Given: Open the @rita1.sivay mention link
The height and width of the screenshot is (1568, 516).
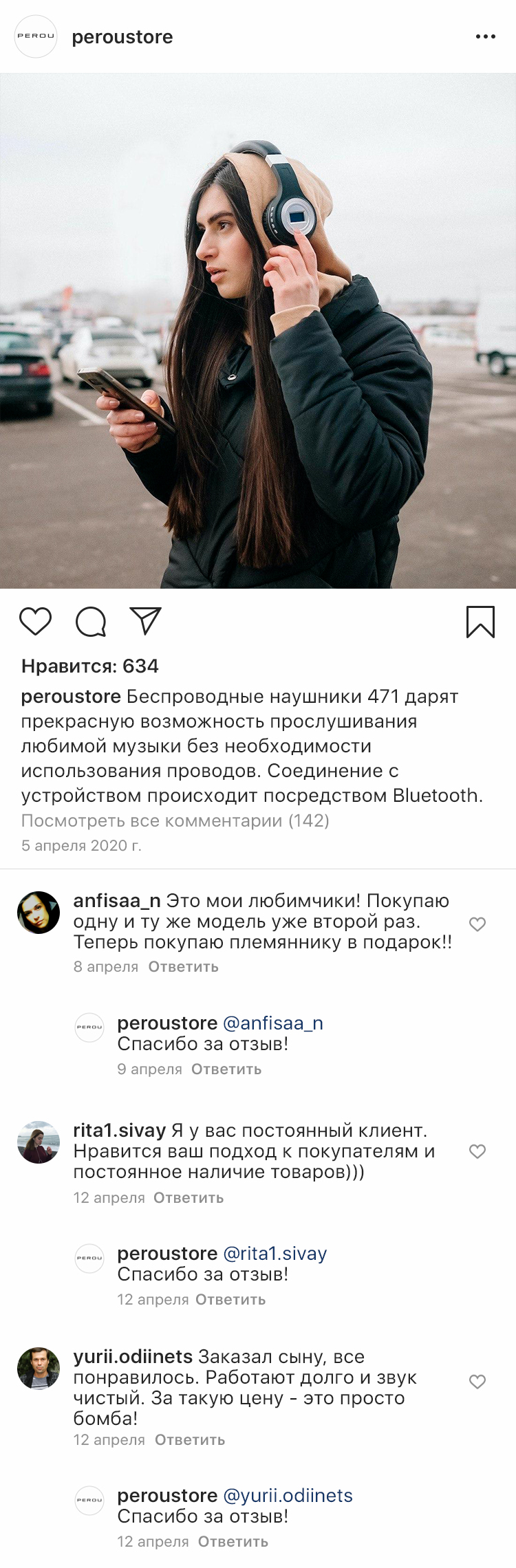Looking at the screenshot, I should pos(275,1254).
